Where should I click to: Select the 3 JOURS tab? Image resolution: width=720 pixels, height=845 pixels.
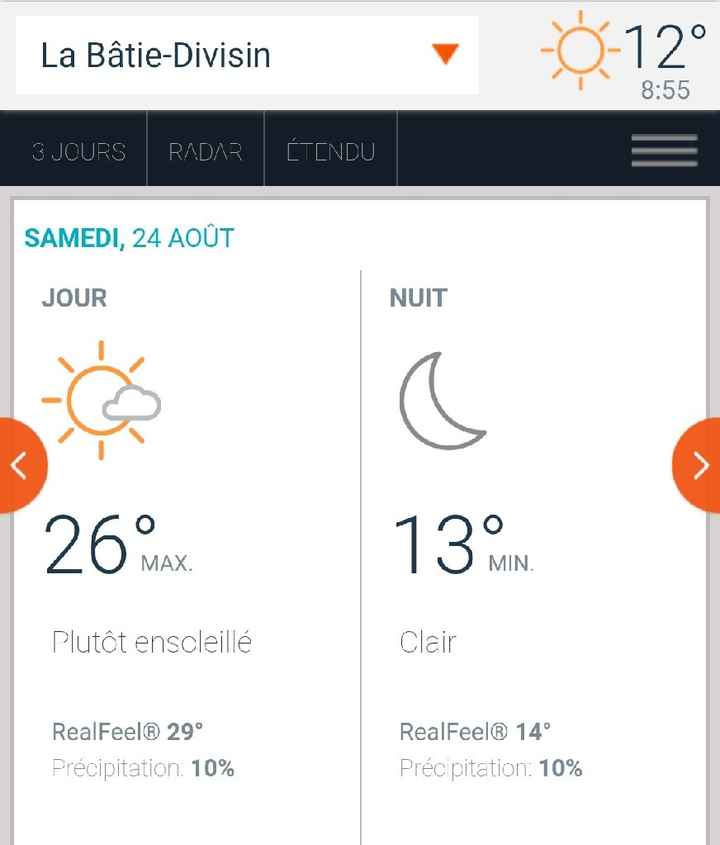[x=79, y=150]
